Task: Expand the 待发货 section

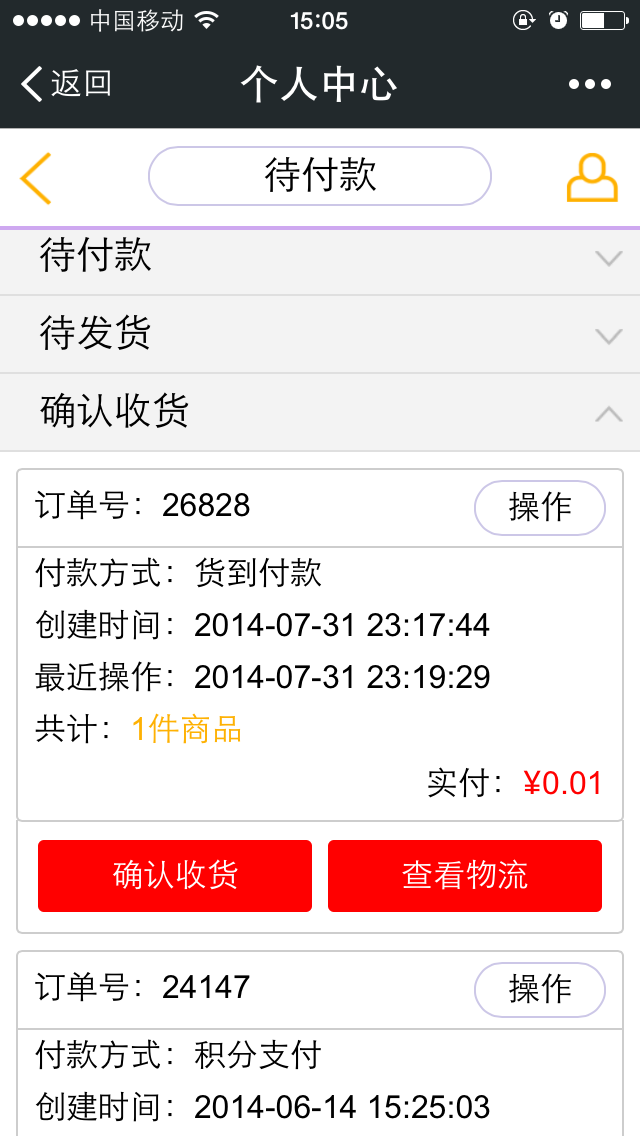Action: point(320,334)
